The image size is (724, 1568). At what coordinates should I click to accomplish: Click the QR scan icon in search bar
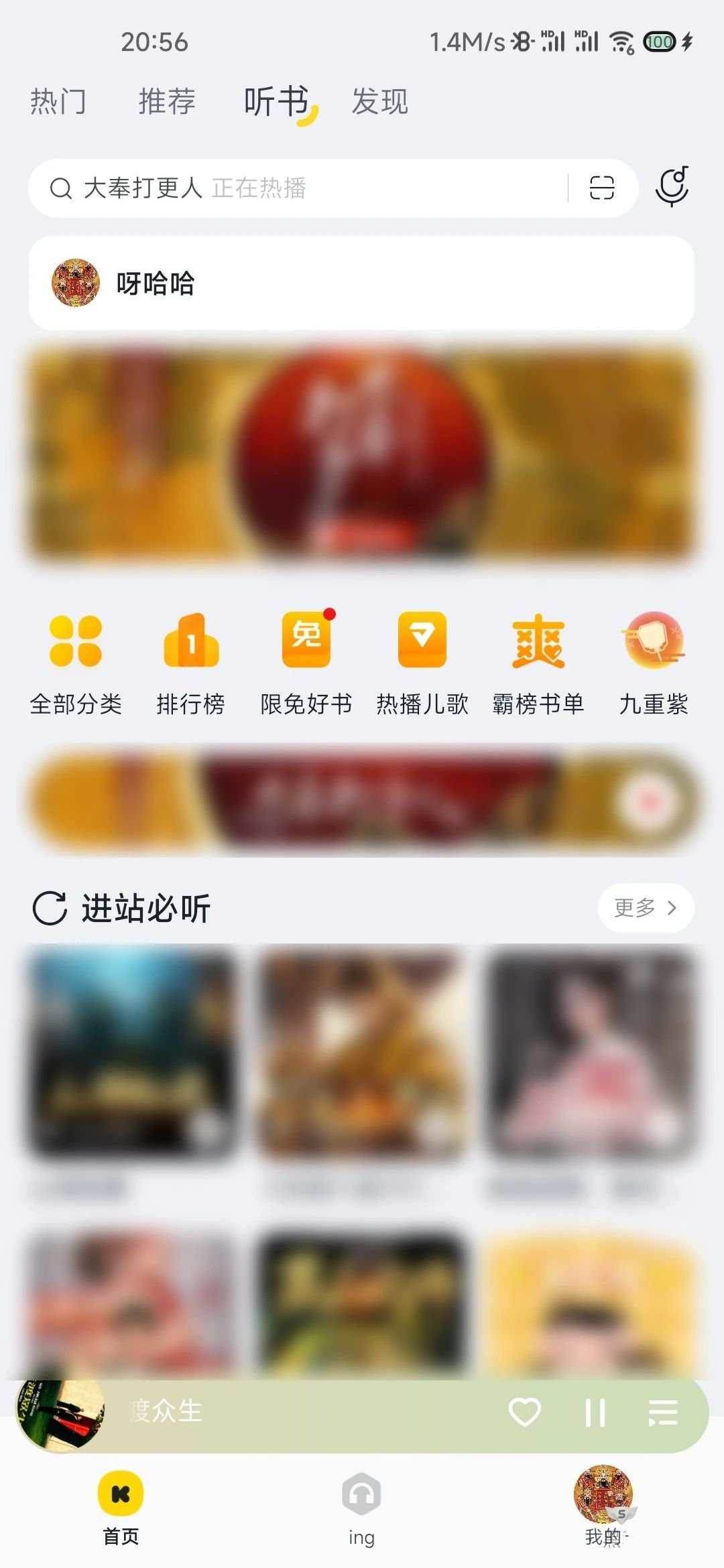click(x=602, y=189)
